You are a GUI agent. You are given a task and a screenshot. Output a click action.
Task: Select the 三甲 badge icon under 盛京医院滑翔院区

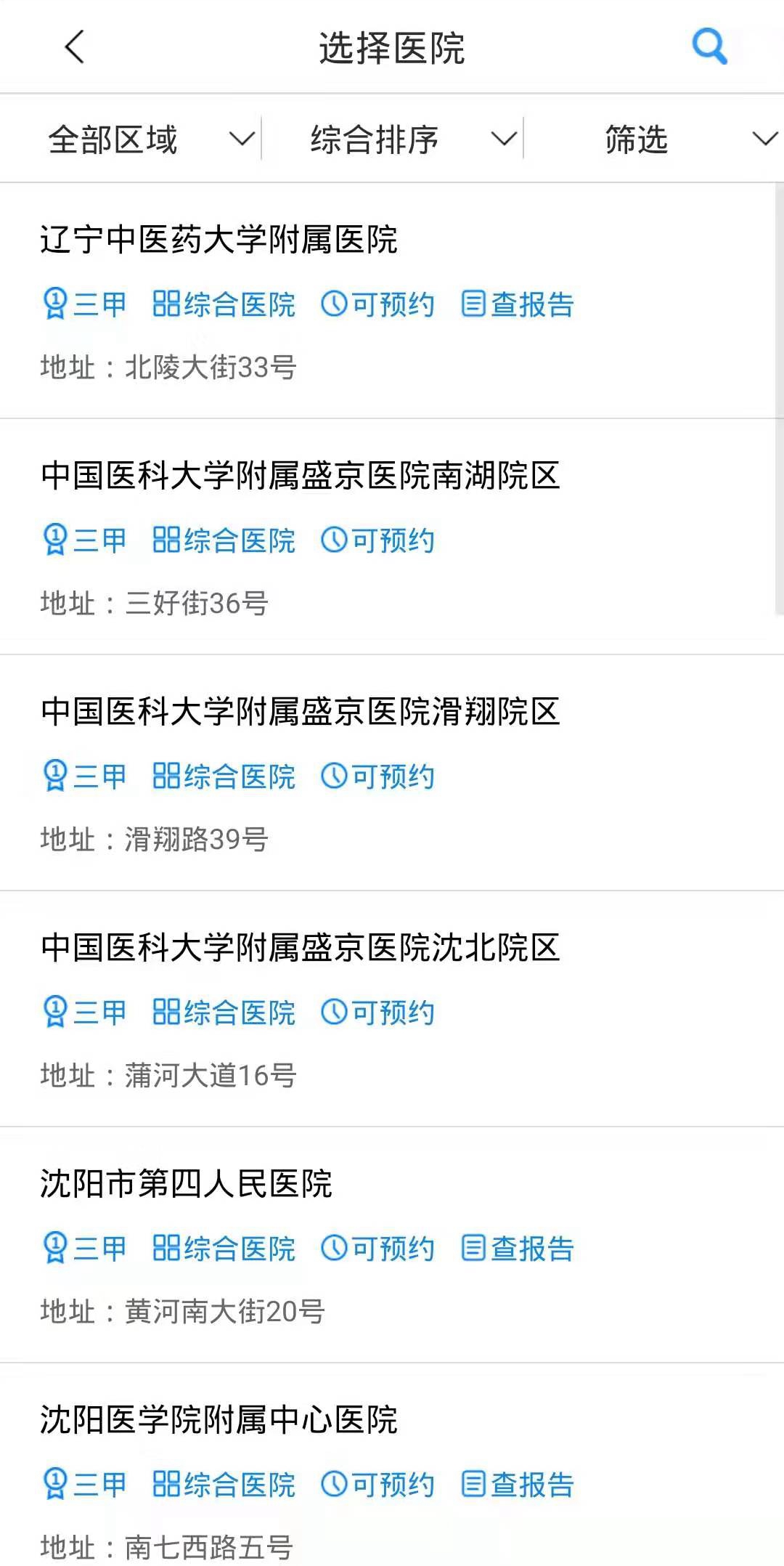[x=54, y=776]
